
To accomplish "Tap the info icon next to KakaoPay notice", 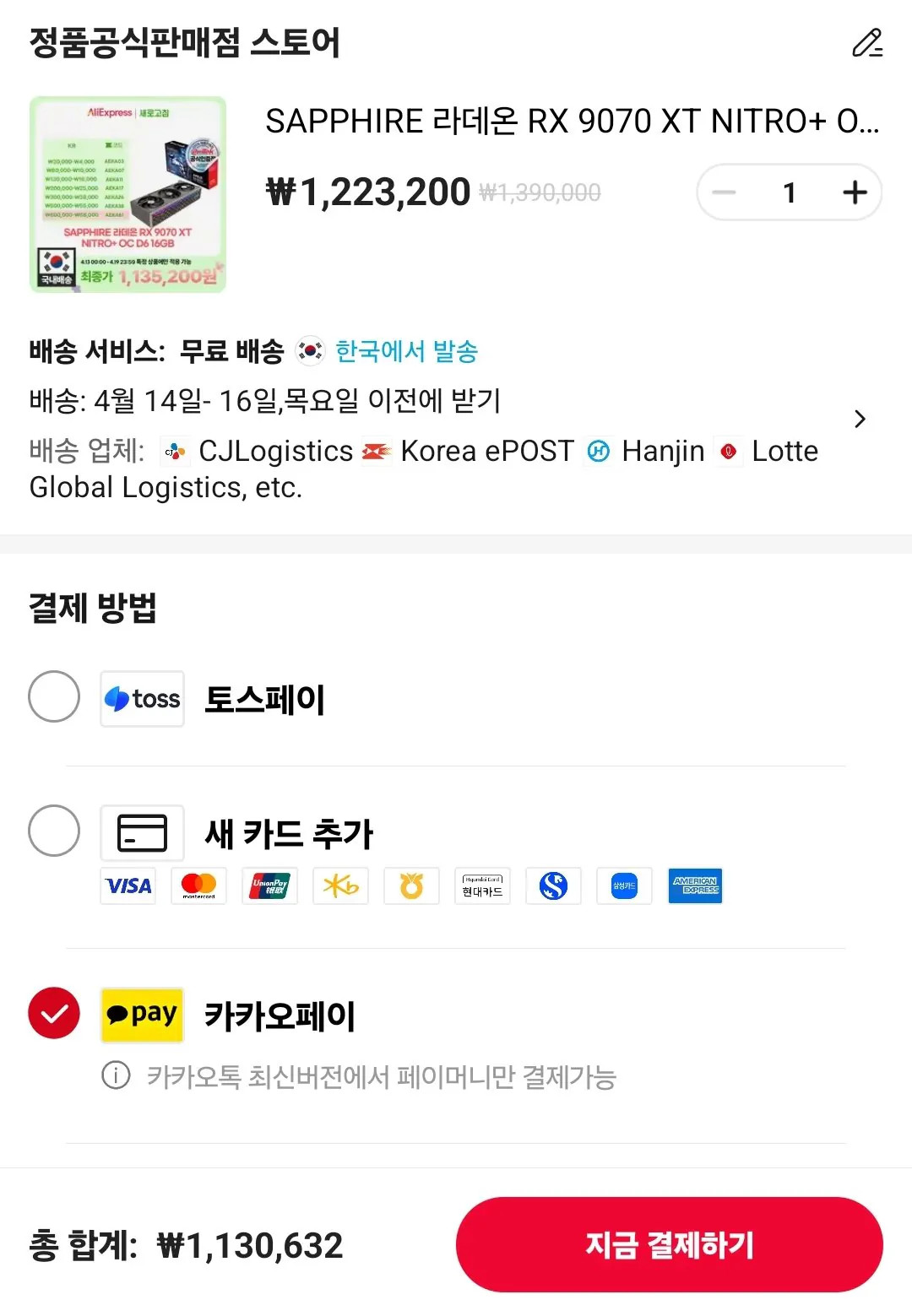I will point(116,1075).
